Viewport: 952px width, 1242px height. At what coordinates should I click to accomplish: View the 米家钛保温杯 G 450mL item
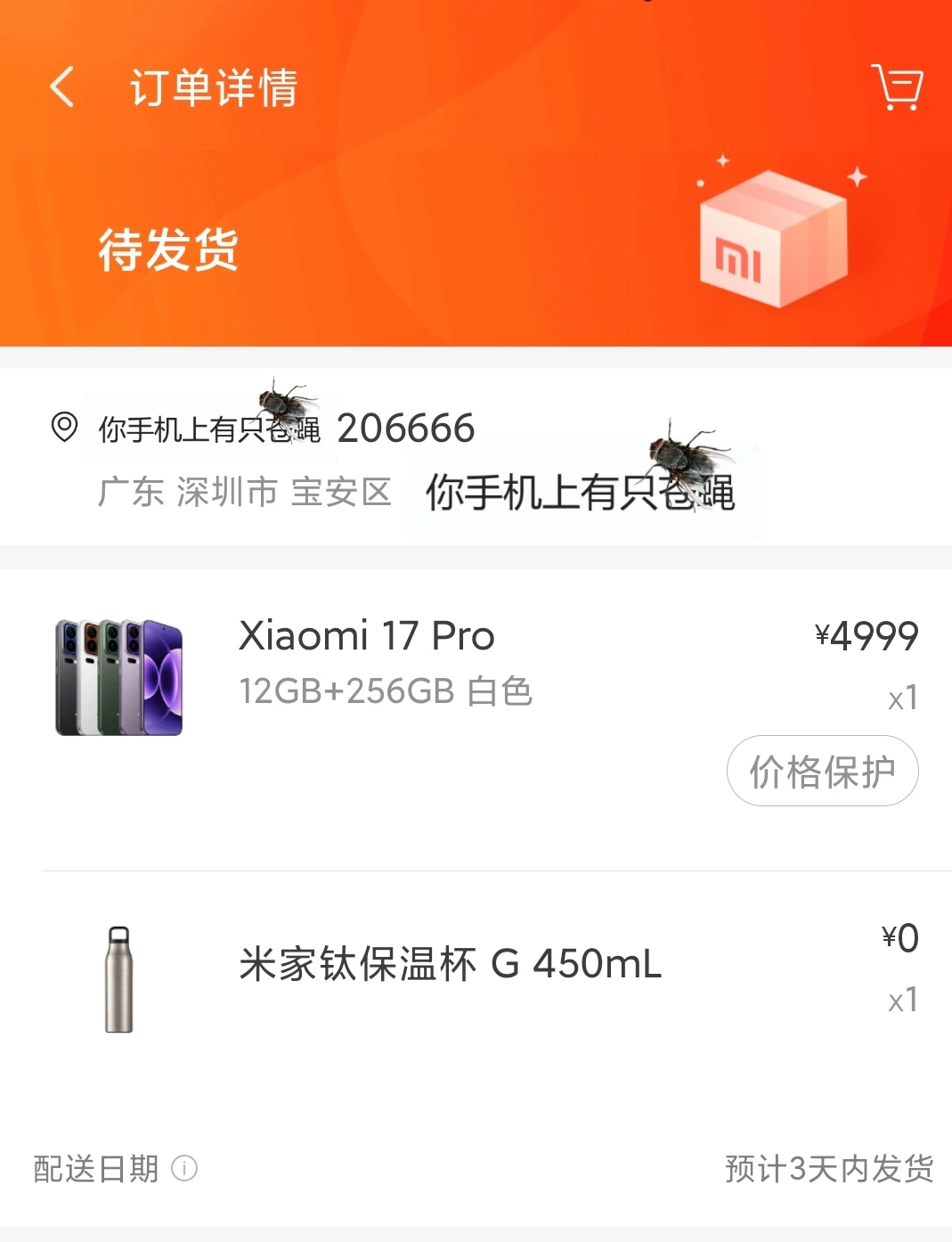[x=450, y=965]
